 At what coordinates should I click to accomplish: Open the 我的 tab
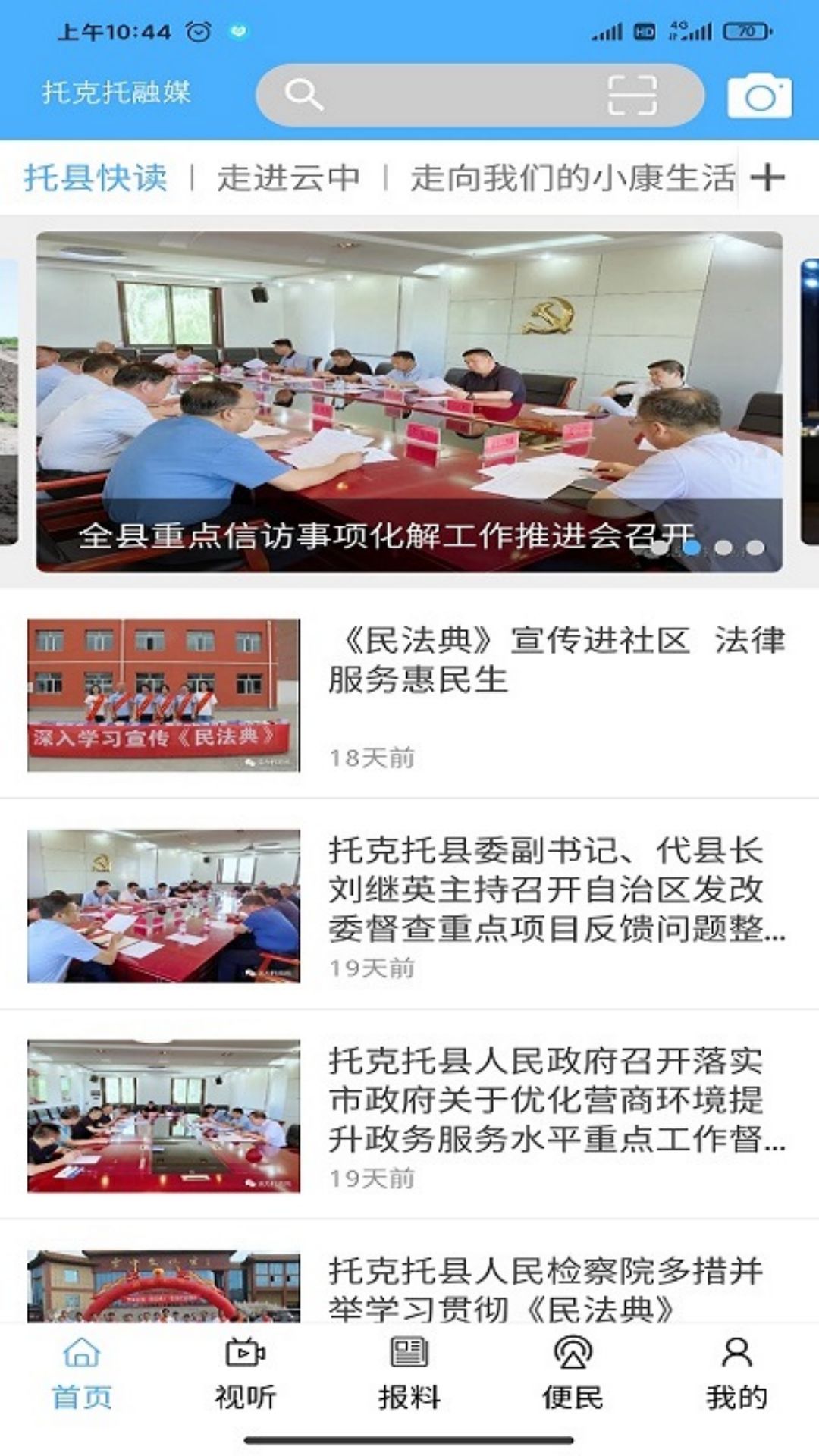coord(737,1375)
